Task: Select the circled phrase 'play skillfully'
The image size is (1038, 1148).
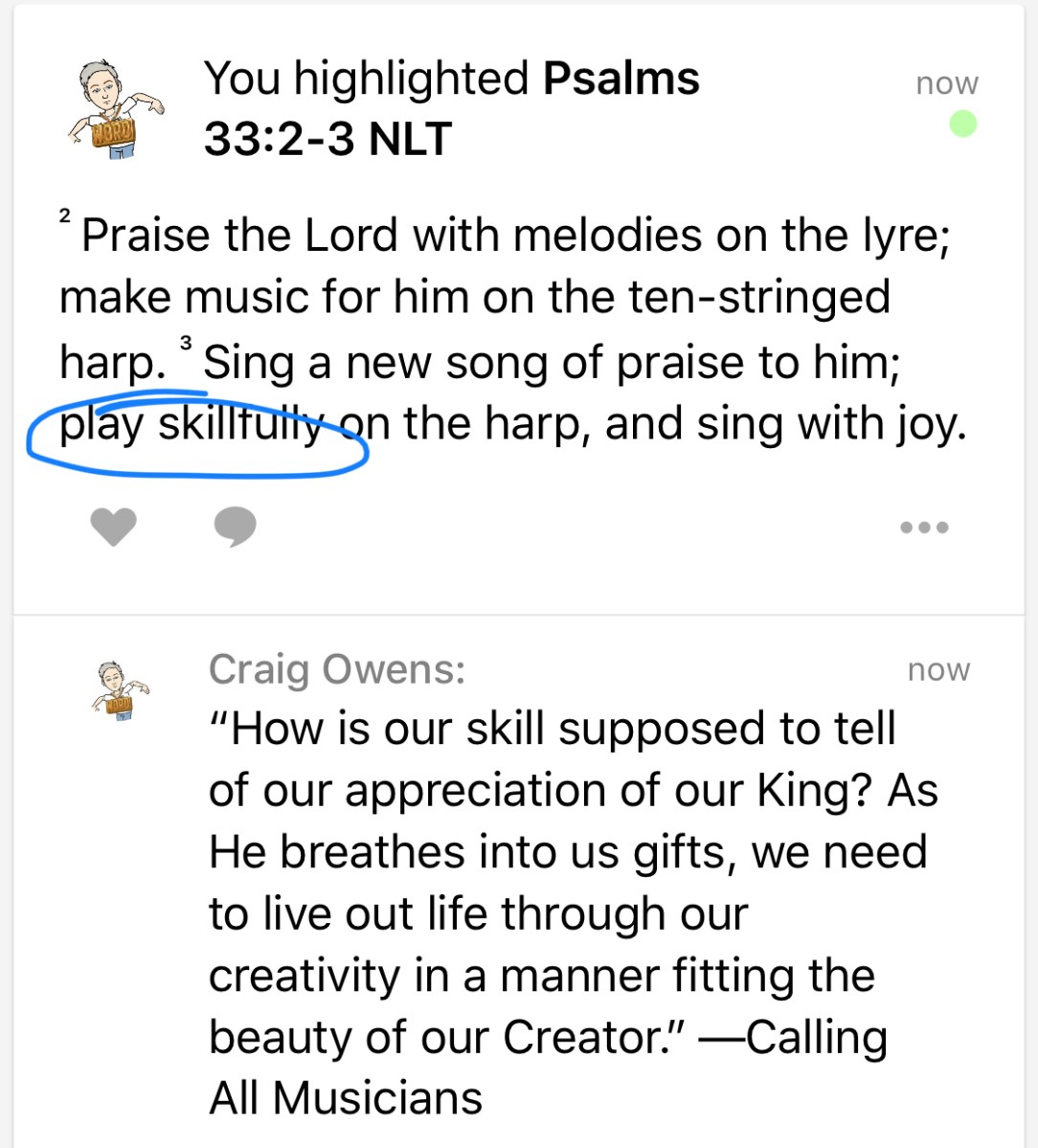Action: click(x=192, y=422)
